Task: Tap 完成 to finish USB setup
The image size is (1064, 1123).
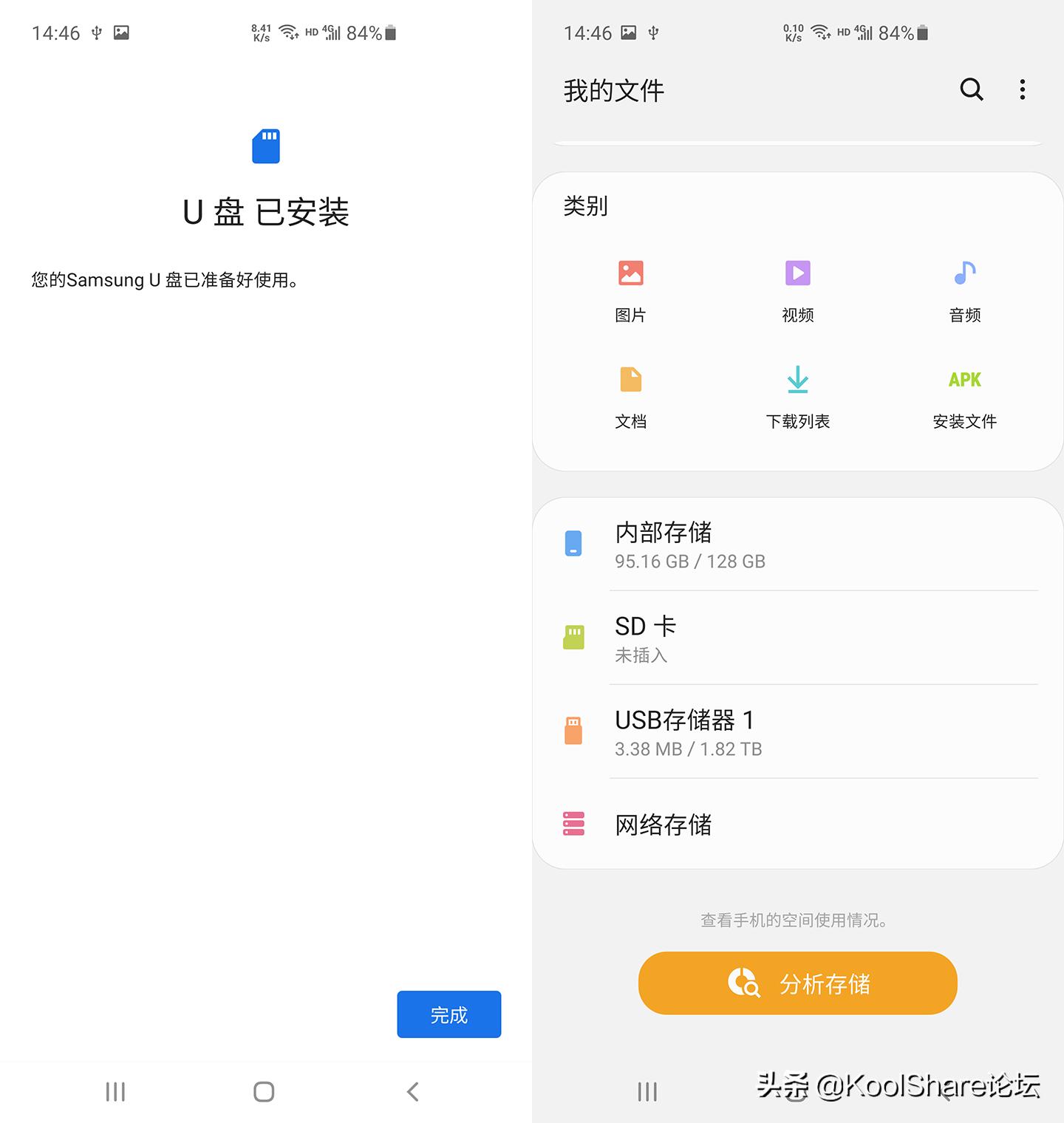Action: tap(449, 1014)
